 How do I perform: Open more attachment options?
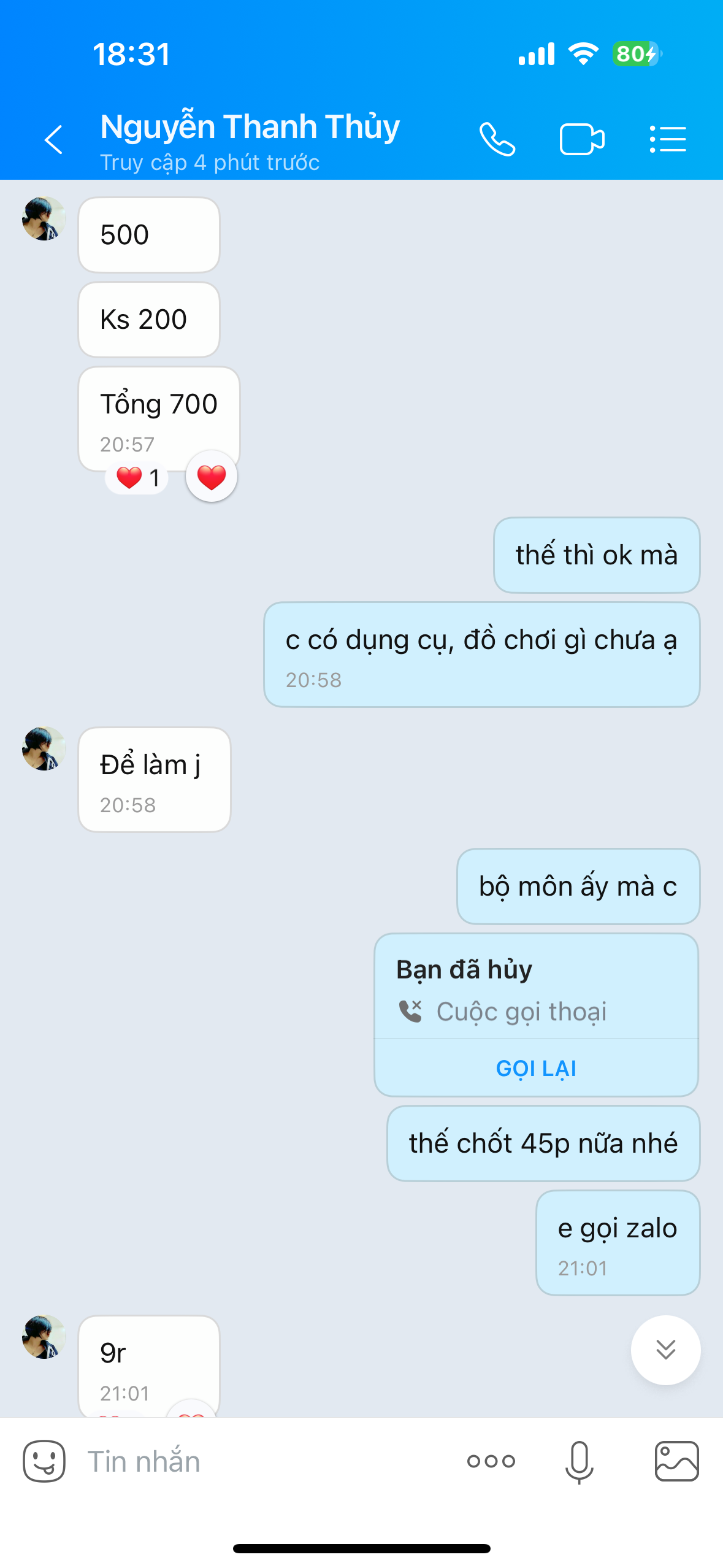(491, 1461)
